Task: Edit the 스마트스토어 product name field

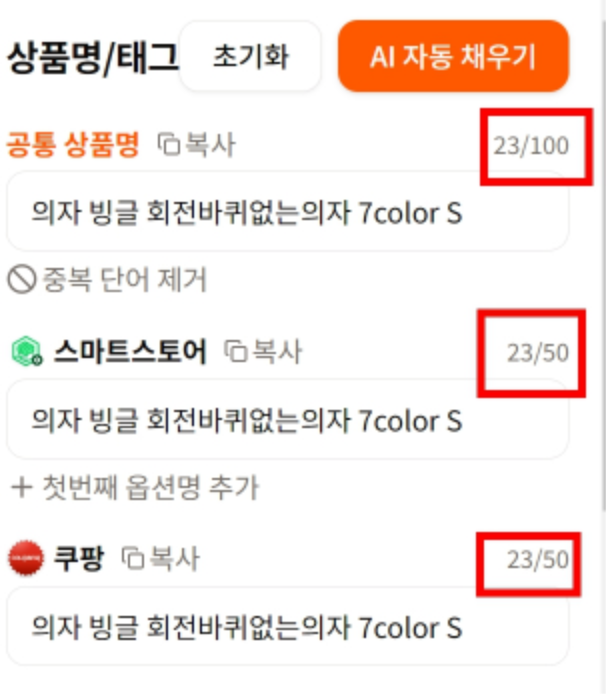Action: click(x=287, y=419)
